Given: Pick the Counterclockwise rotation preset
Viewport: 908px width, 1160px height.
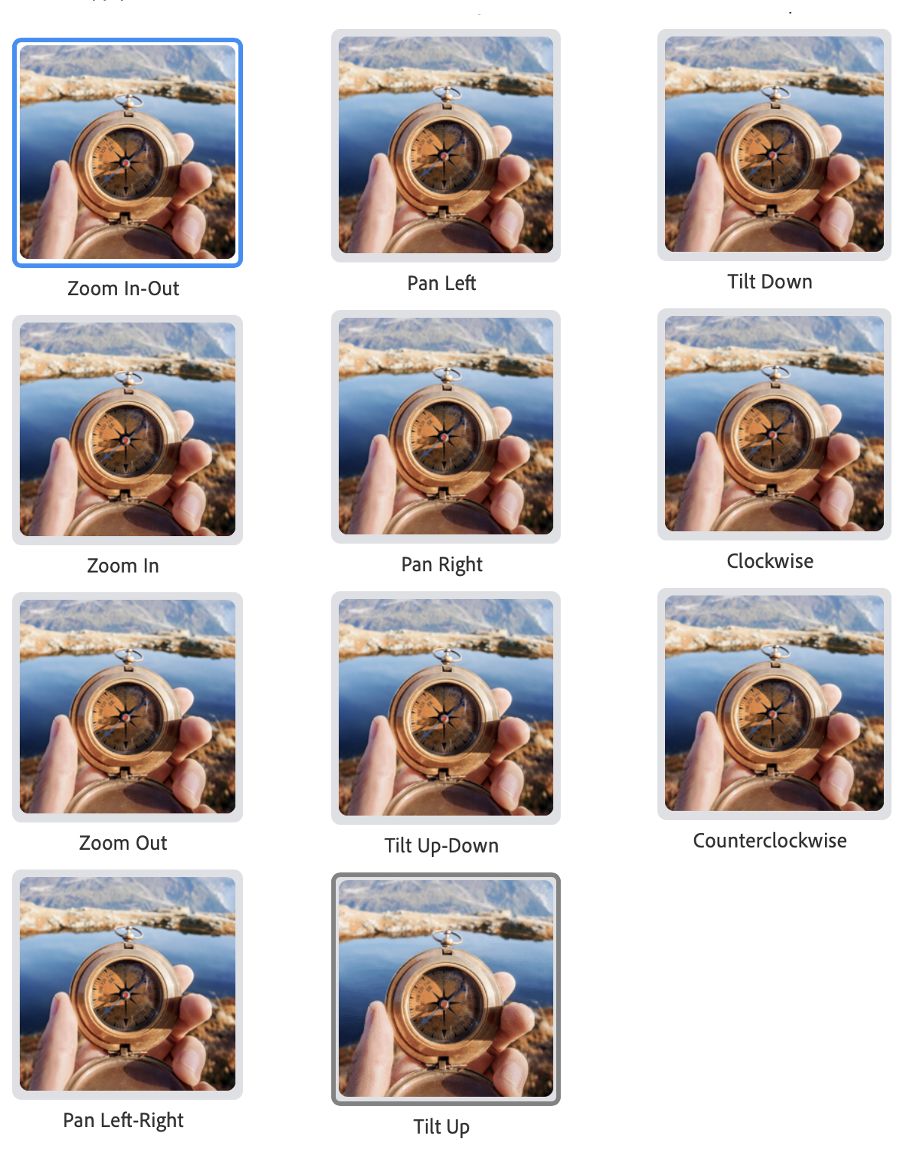Looking at the screenshot, I should click(773, 703).
